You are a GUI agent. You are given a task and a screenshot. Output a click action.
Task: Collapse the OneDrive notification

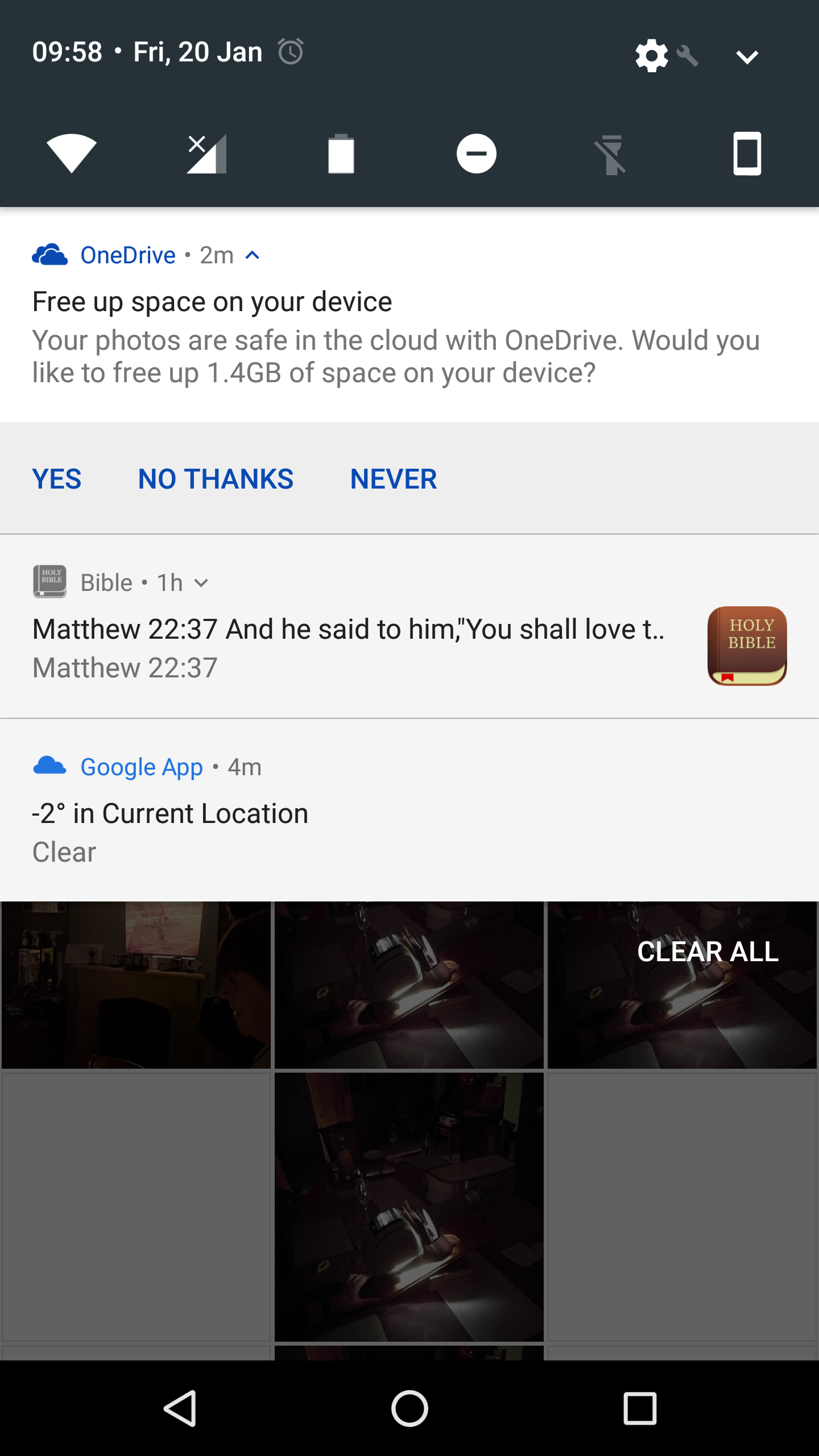pos(253,256)
